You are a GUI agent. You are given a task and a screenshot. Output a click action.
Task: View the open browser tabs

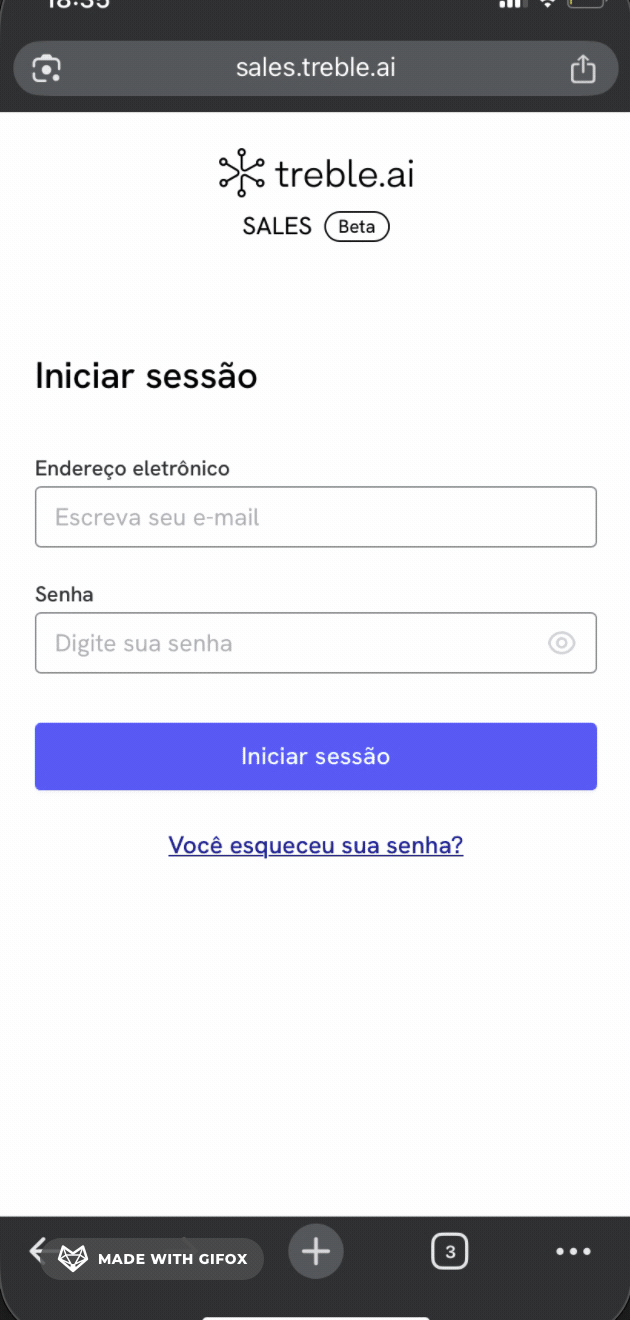[x=450, y=1251]
